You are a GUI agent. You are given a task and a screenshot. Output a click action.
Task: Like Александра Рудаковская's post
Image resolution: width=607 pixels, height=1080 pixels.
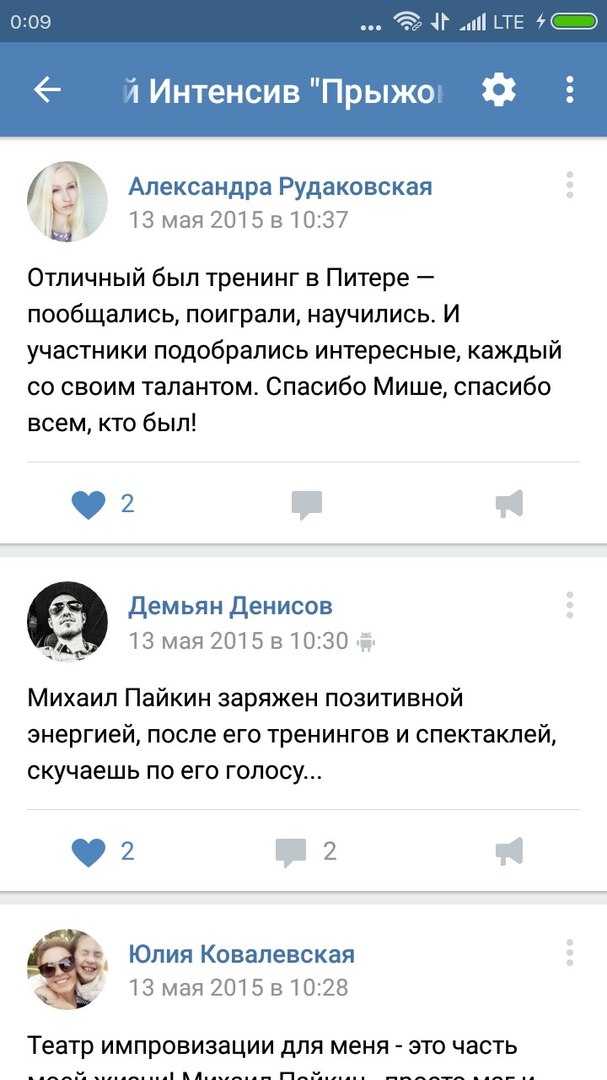(103, 504)
